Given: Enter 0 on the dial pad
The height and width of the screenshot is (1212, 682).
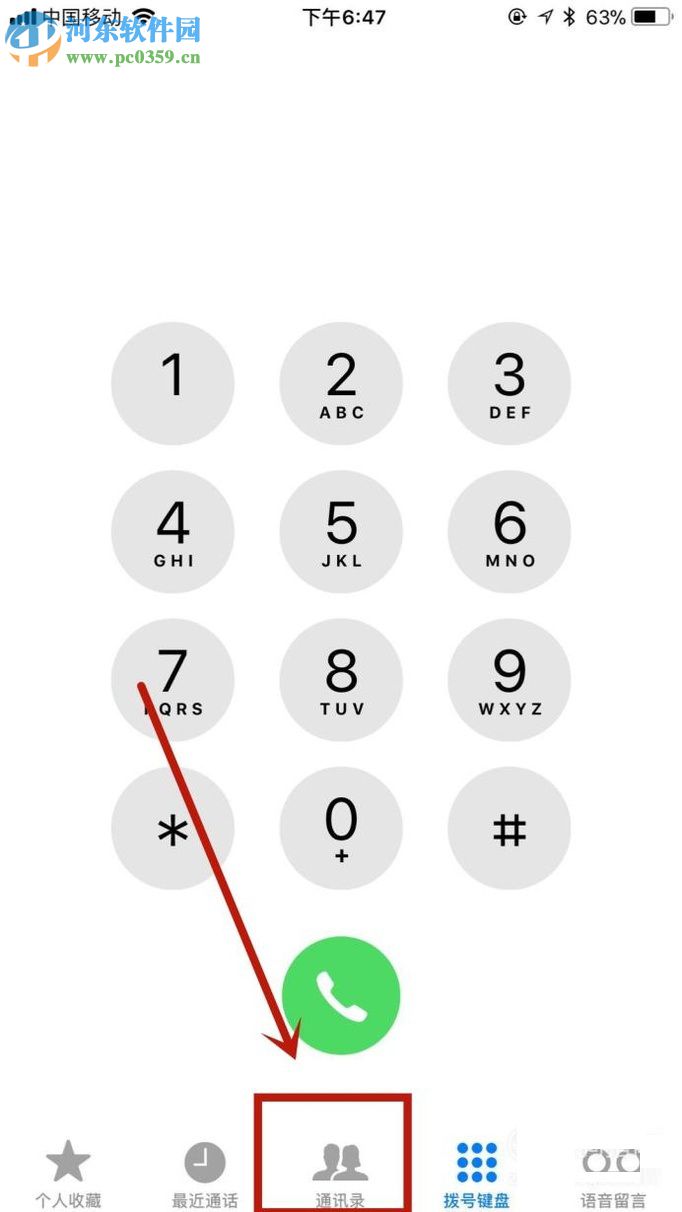Looking at the screenshot, I should [x=341, y=828].
